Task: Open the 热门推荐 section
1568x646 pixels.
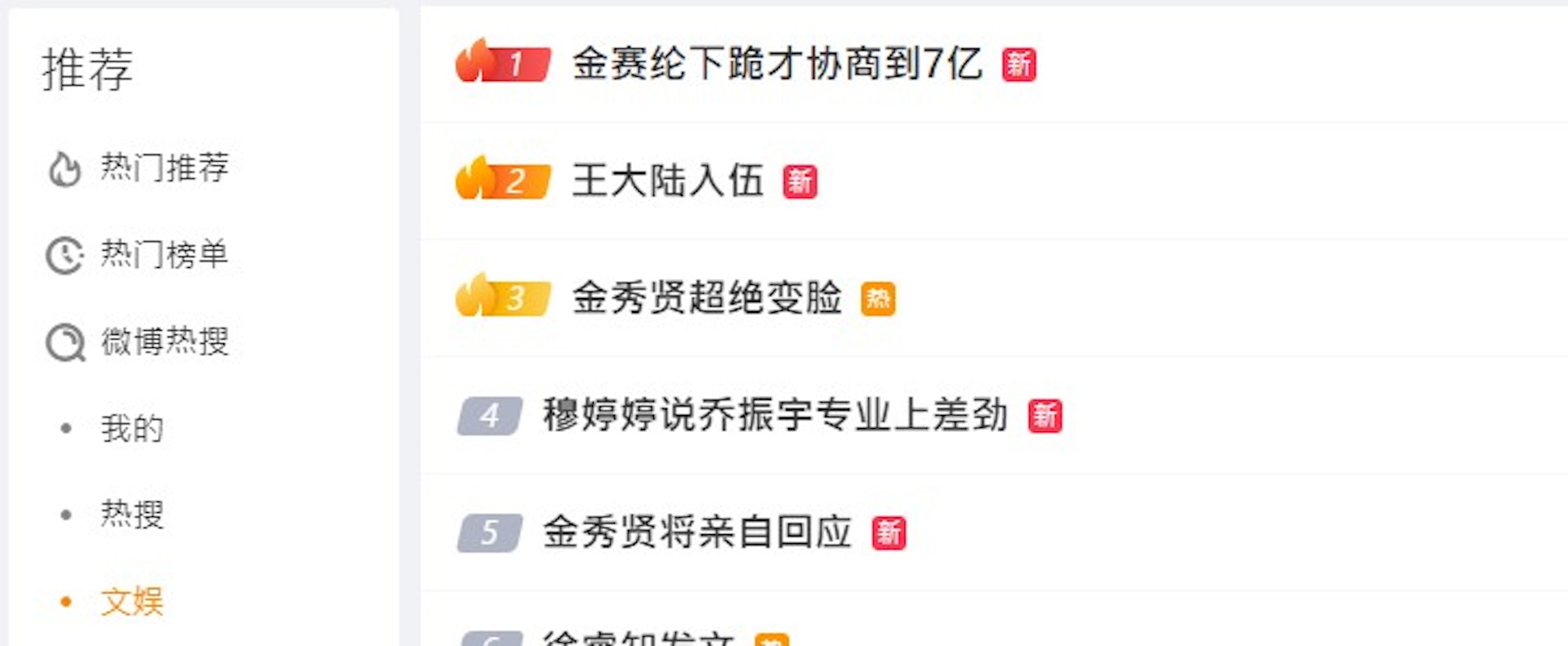Action: click(163, 168)
